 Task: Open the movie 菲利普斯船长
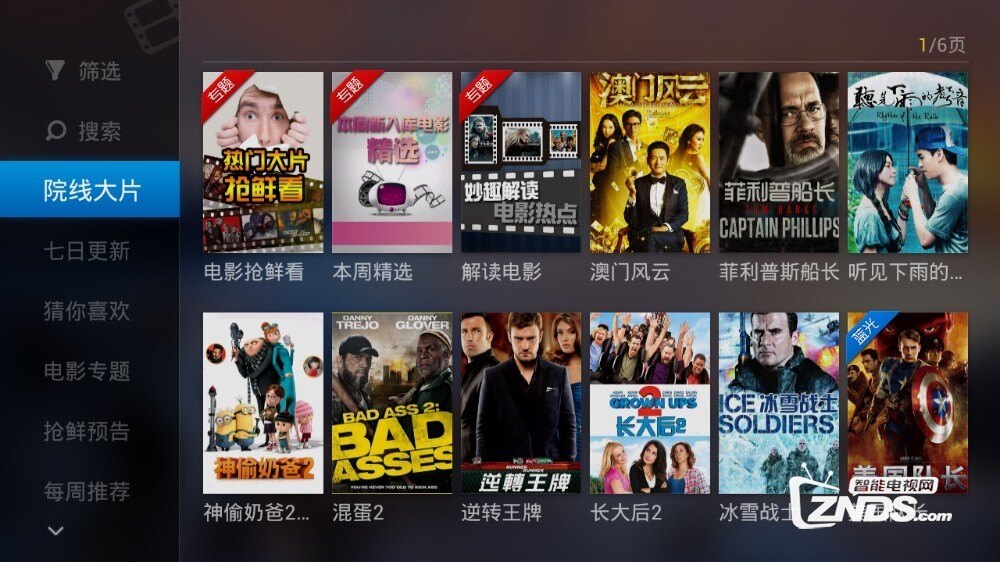click(x=779, y=162)
